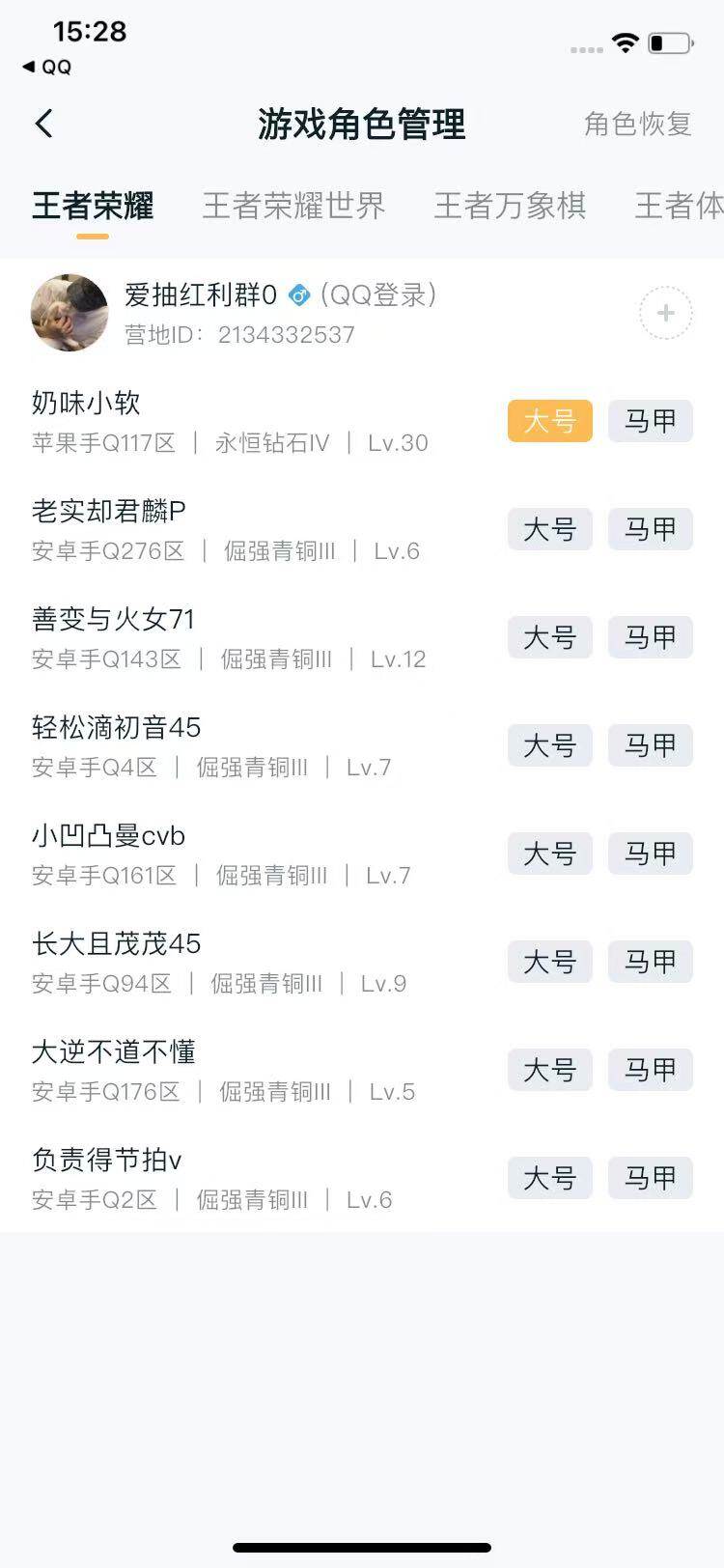Click the "+" add role button

(665, 313)
